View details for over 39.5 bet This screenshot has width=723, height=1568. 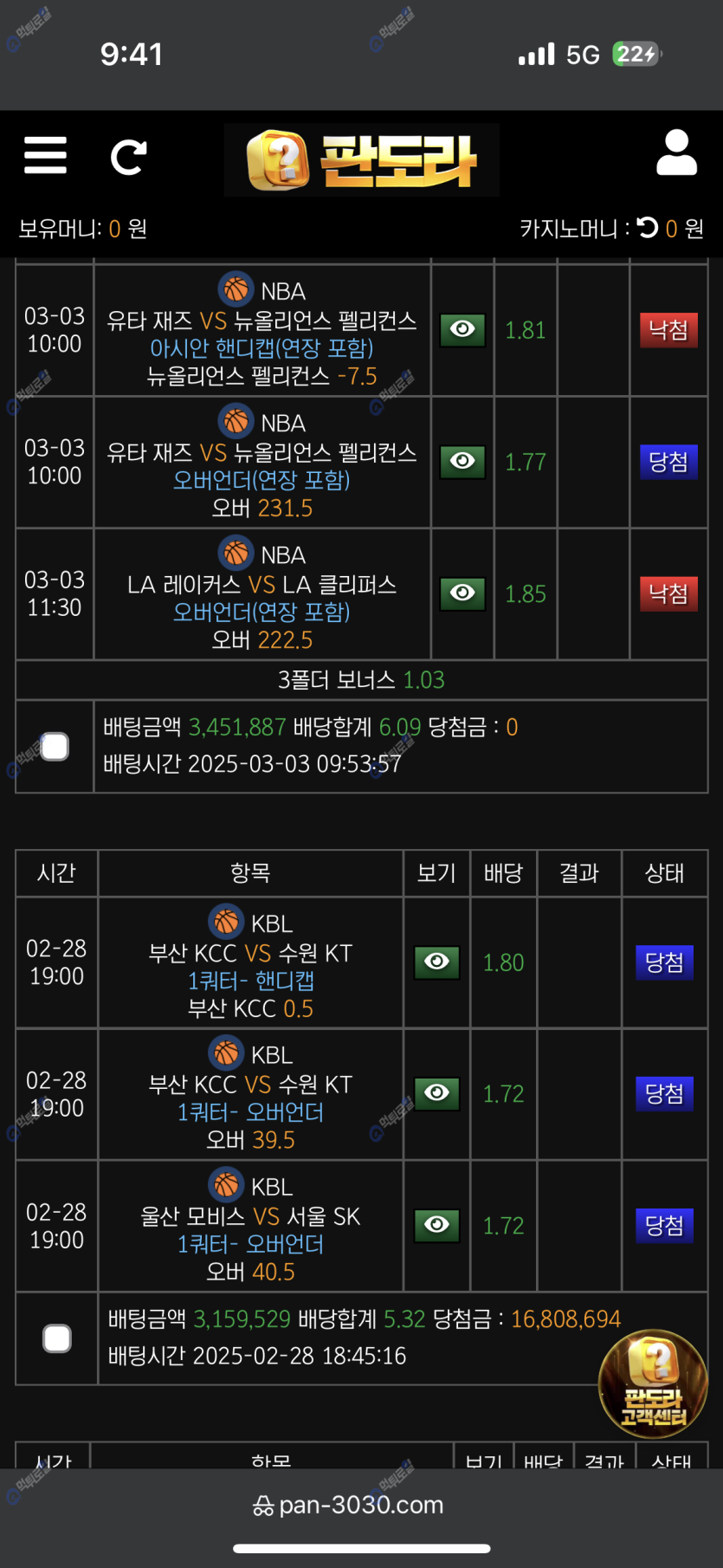pos(436,1093)
